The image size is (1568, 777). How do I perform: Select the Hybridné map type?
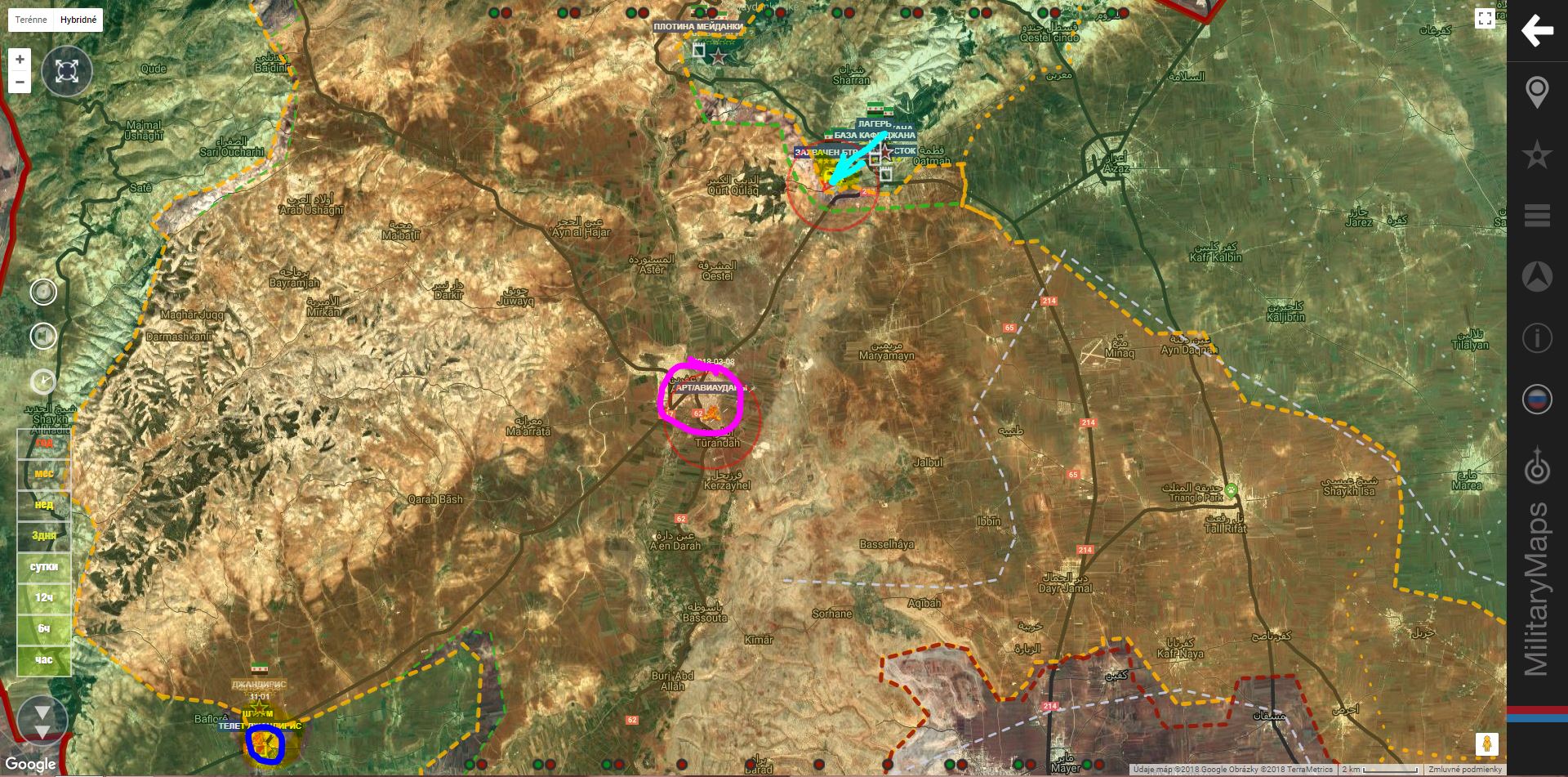(x=78, y=20)
